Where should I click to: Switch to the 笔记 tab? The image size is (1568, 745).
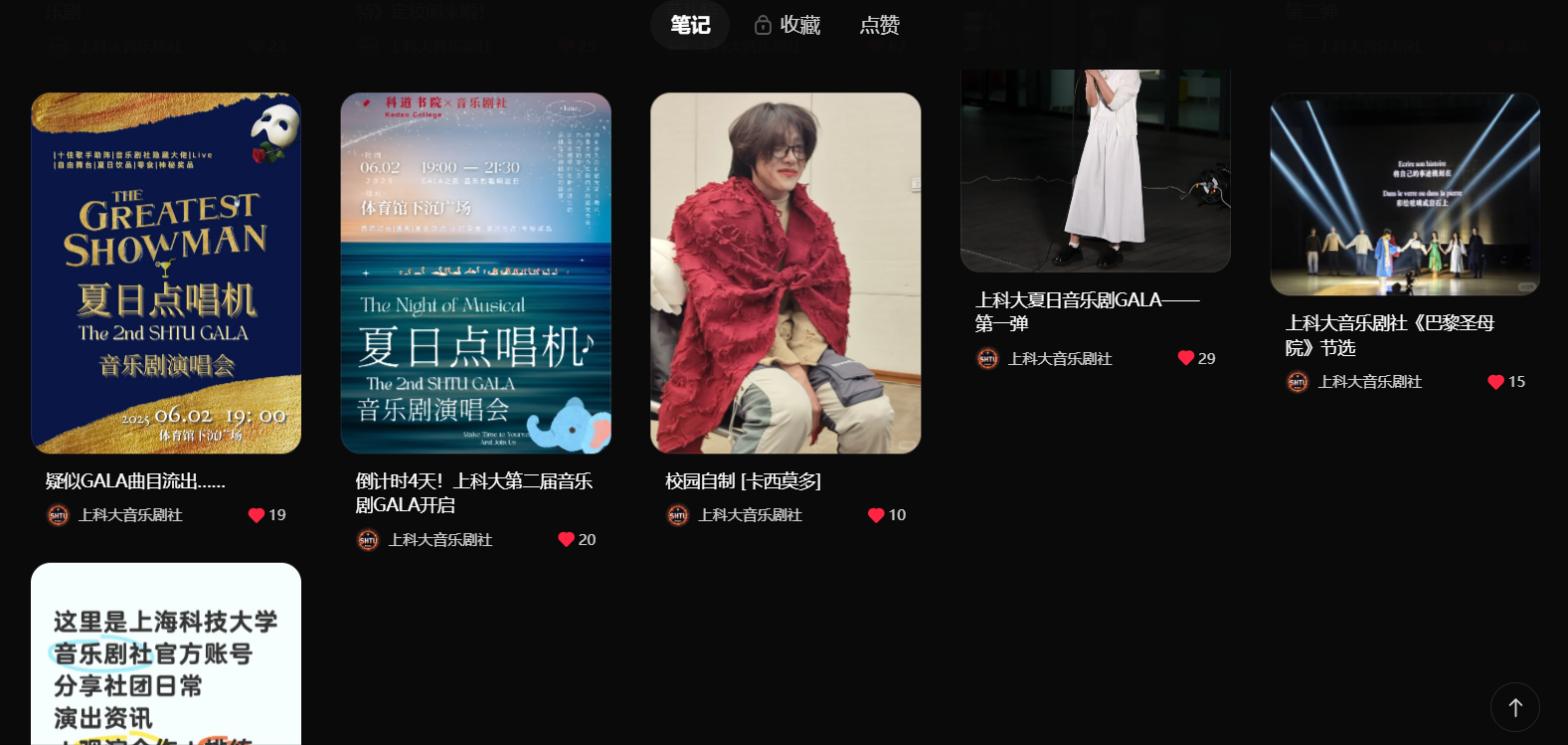click(x=689, y=25)
